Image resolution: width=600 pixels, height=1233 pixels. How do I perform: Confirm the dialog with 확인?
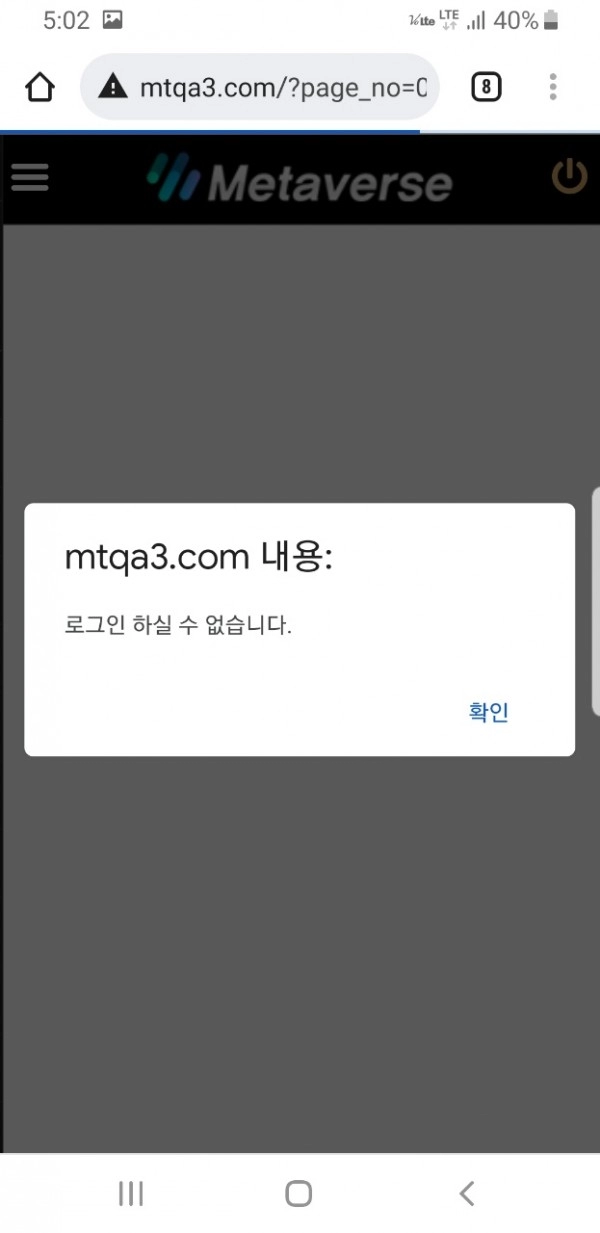click(x=489, y=712)
